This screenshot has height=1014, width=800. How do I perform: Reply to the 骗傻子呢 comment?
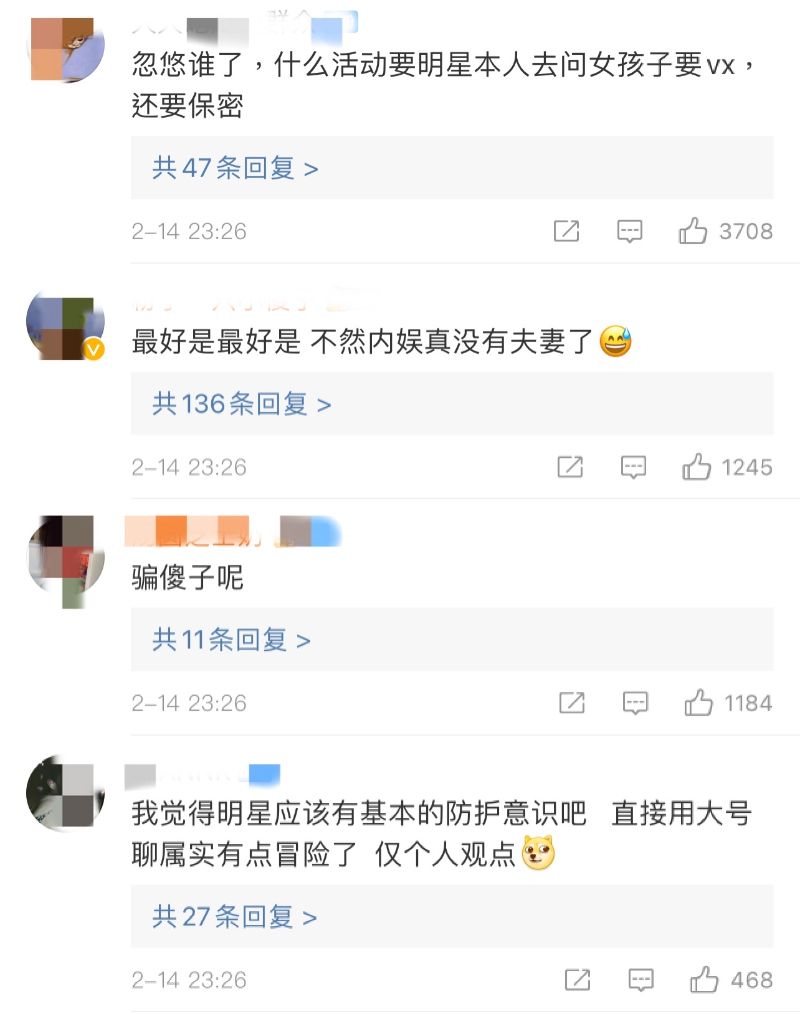click(635, 703)
